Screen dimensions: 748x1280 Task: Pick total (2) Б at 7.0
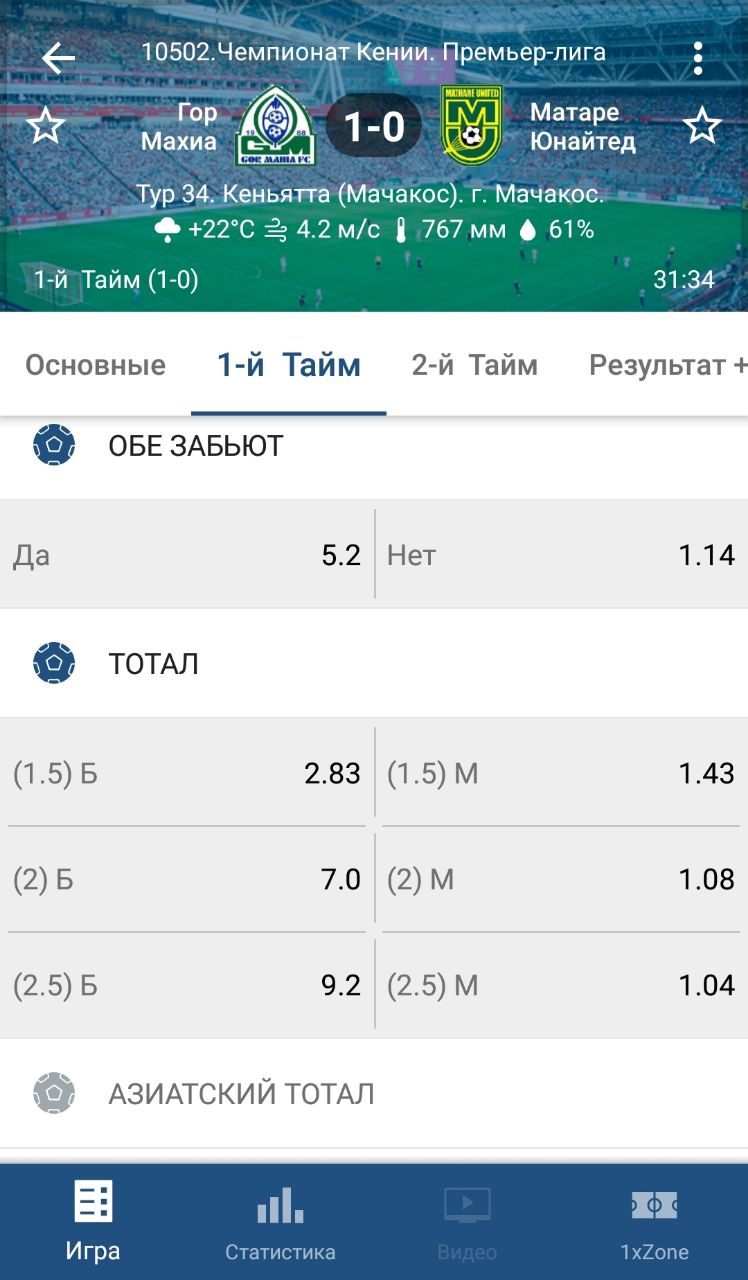point(187,879)
